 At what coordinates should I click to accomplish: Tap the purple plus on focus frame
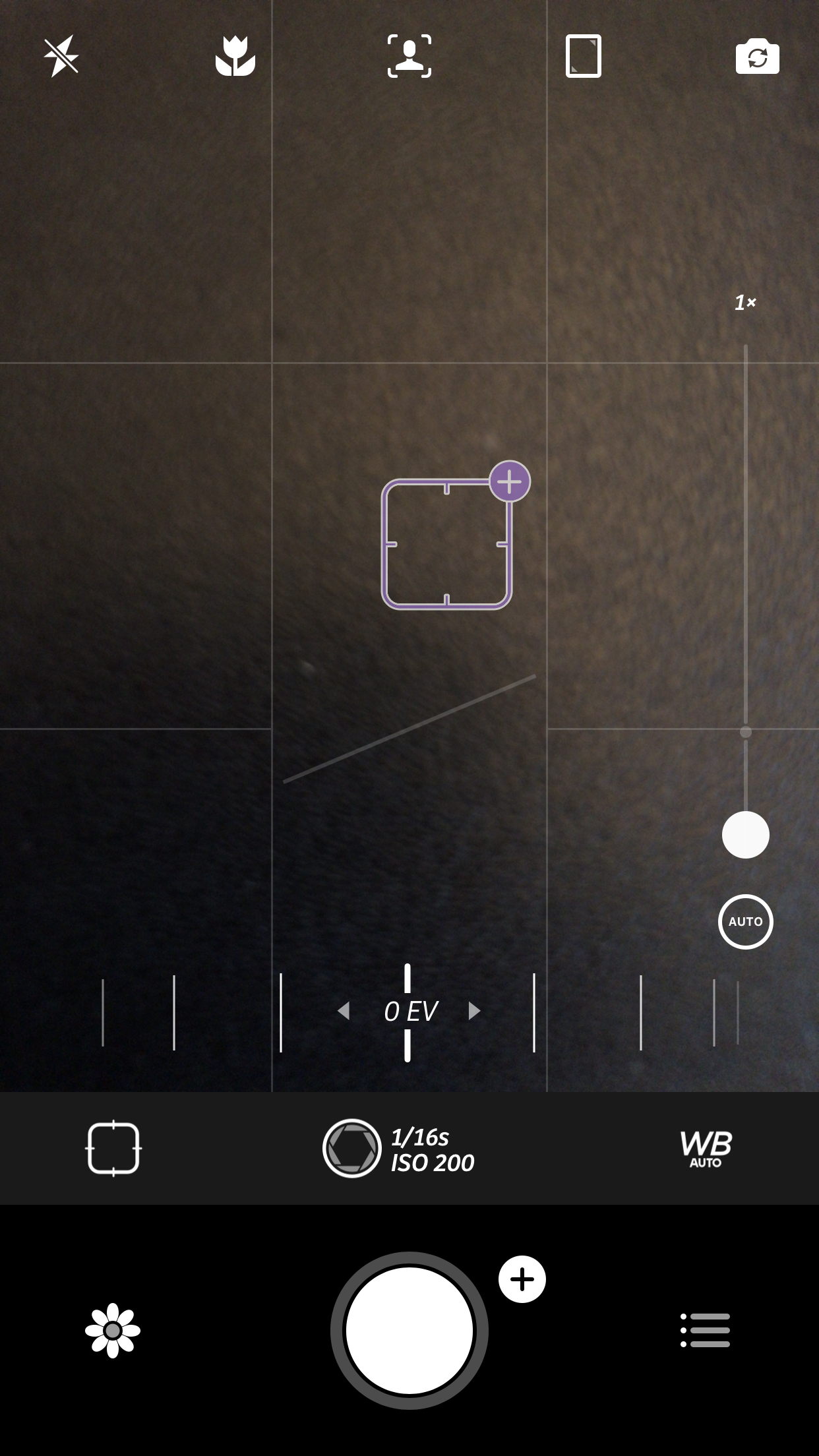510,482
